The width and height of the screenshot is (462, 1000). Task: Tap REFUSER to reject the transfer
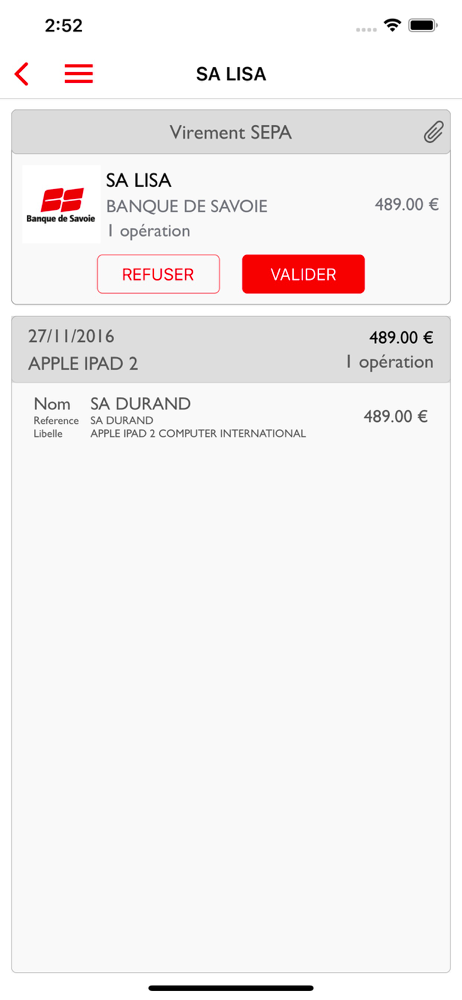(x=158, y=274)
